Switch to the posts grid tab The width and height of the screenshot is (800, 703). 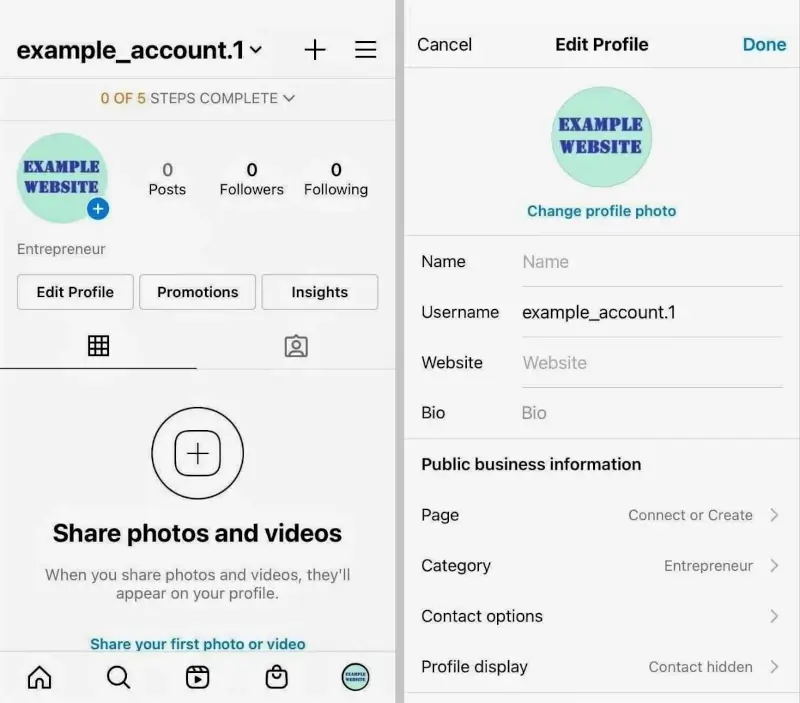(98, 346)
